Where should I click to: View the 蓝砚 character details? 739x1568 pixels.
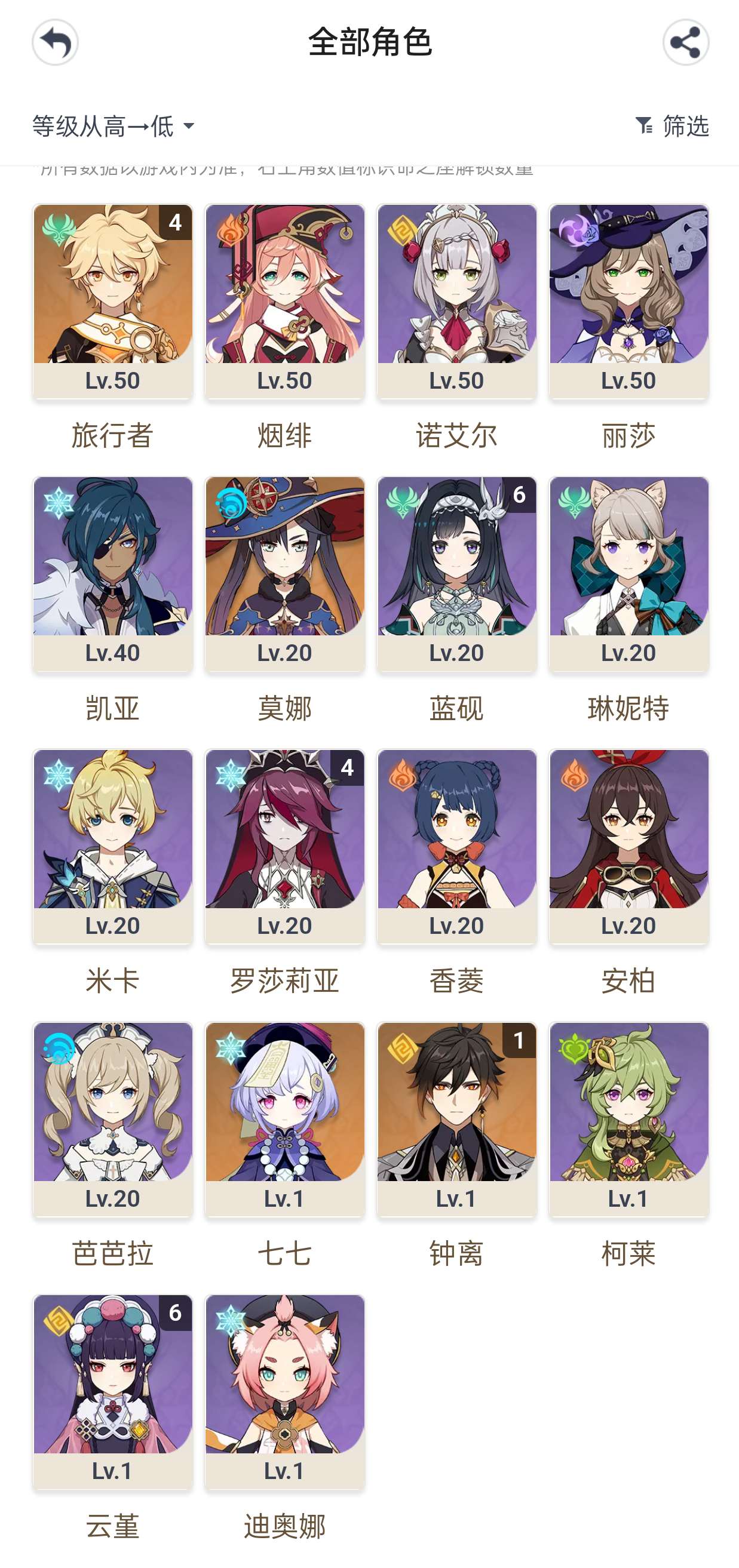pos(456,574)
